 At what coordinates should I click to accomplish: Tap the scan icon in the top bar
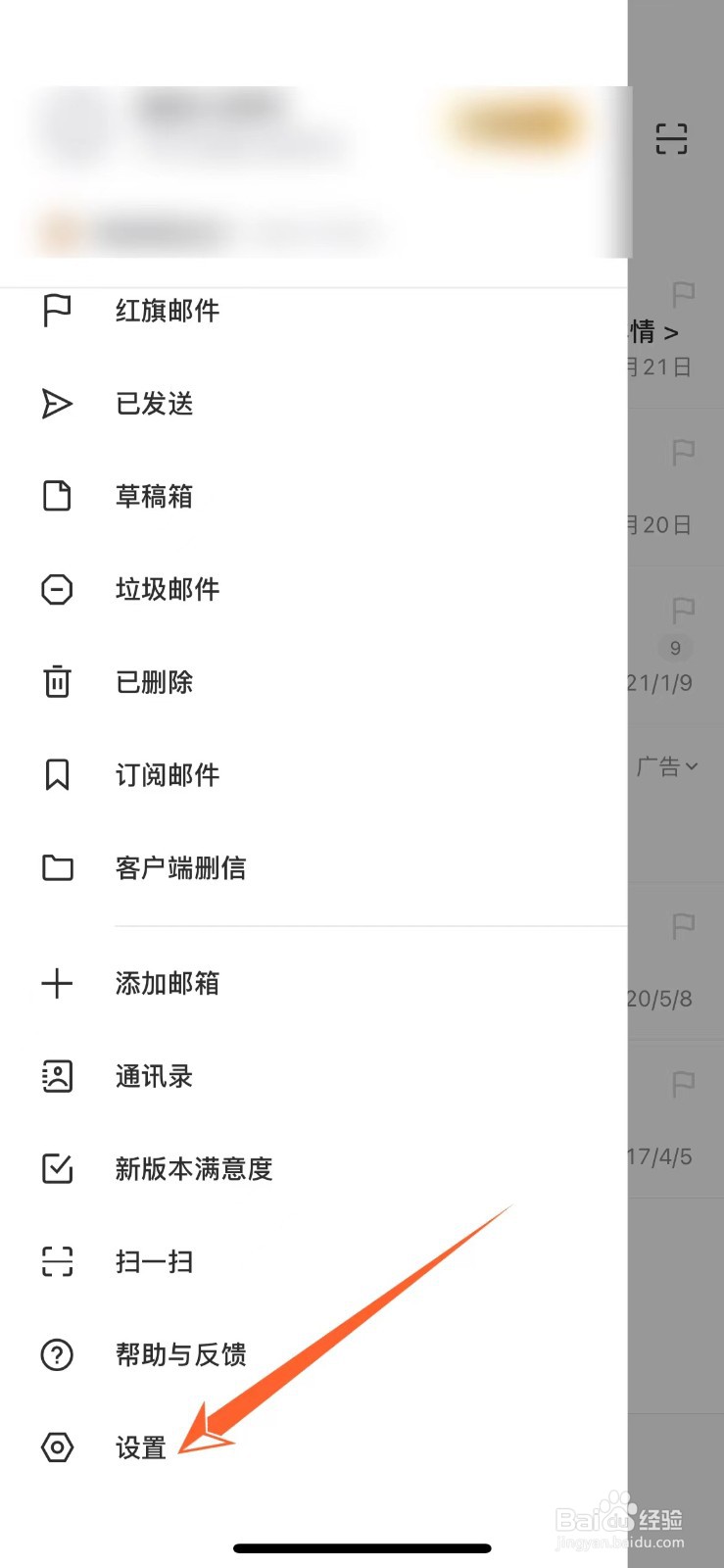(x=671, y=139)
